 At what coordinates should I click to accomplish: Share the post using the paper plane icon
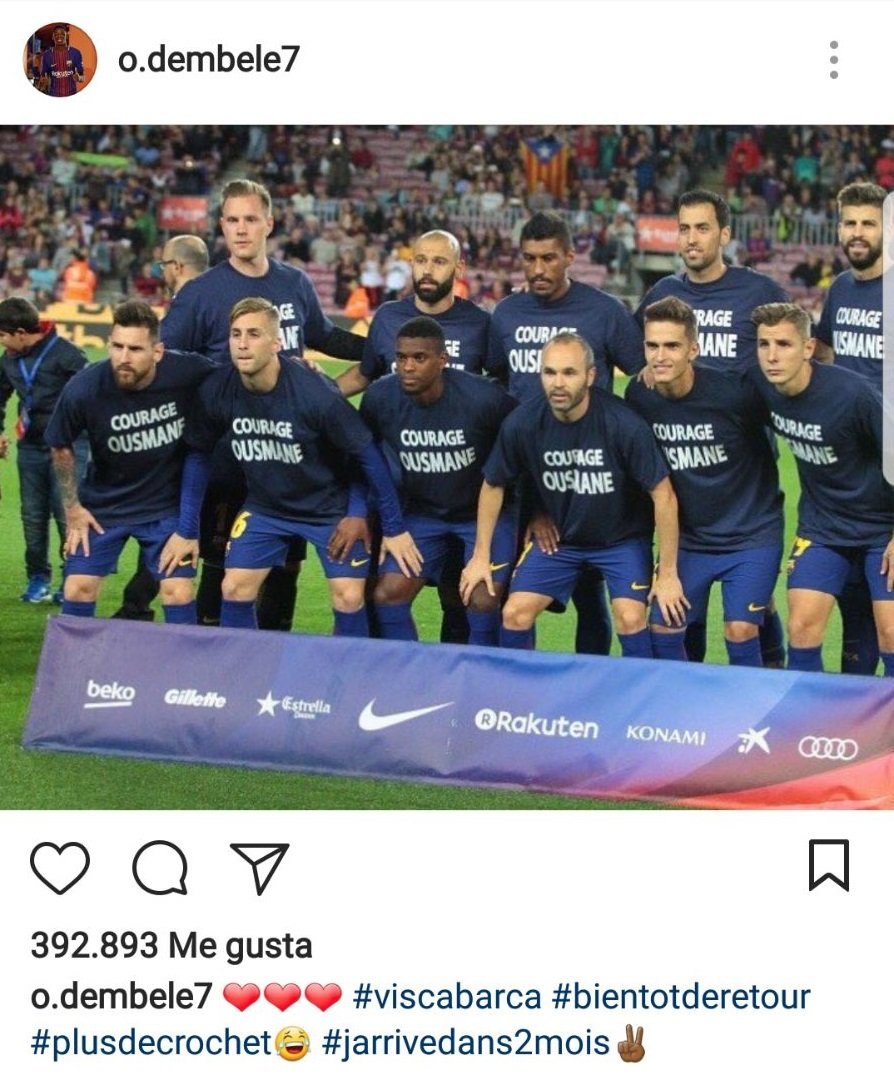pos(258,869)
